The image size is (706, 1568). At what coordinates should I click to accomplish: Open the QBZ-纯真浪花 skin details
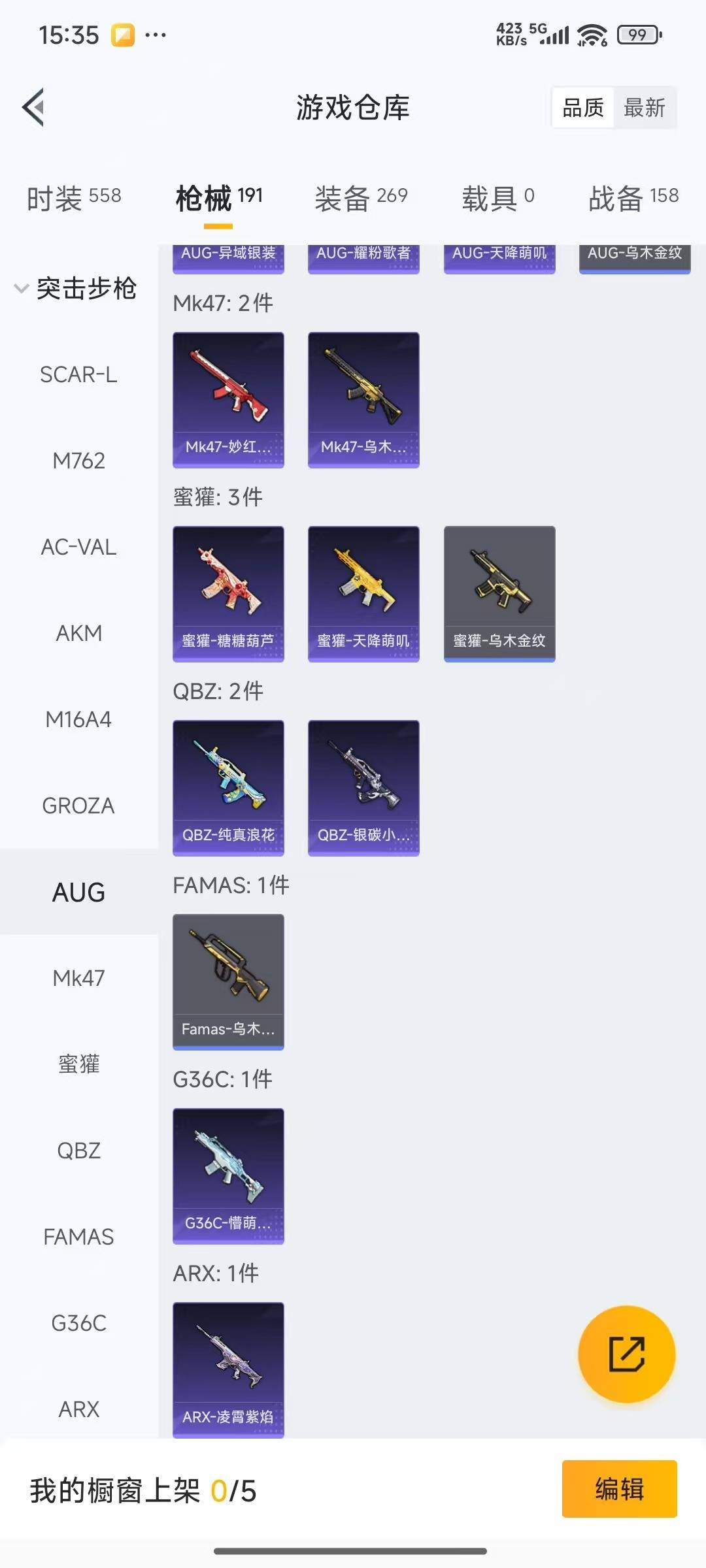[x=228, y=786]
